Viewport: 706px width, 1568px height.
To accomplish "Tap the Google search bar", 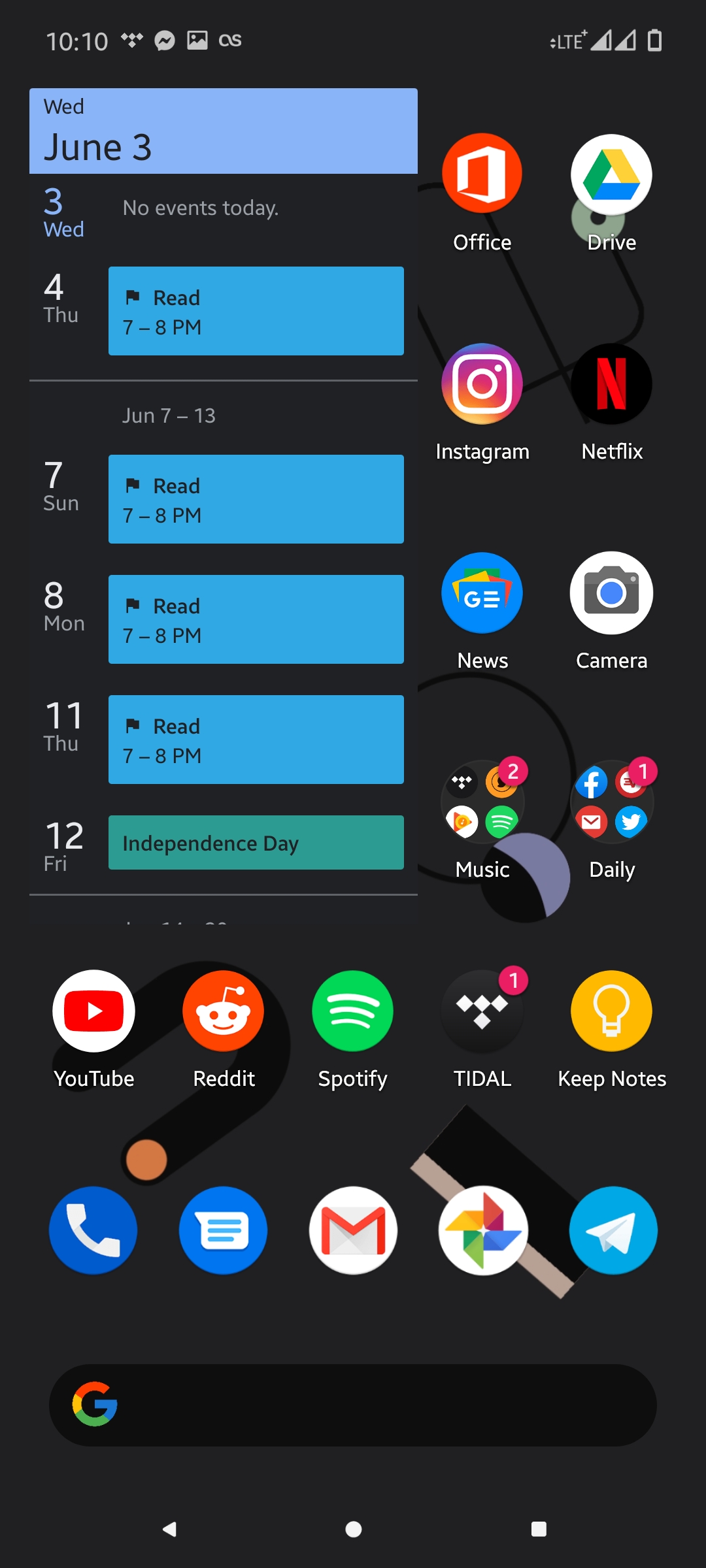I will click(353, 1405).
